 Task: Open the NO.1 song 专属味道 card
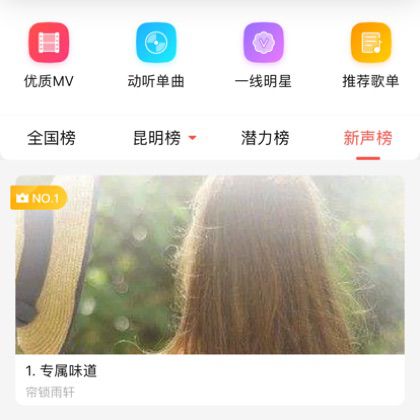coord(210,290)
